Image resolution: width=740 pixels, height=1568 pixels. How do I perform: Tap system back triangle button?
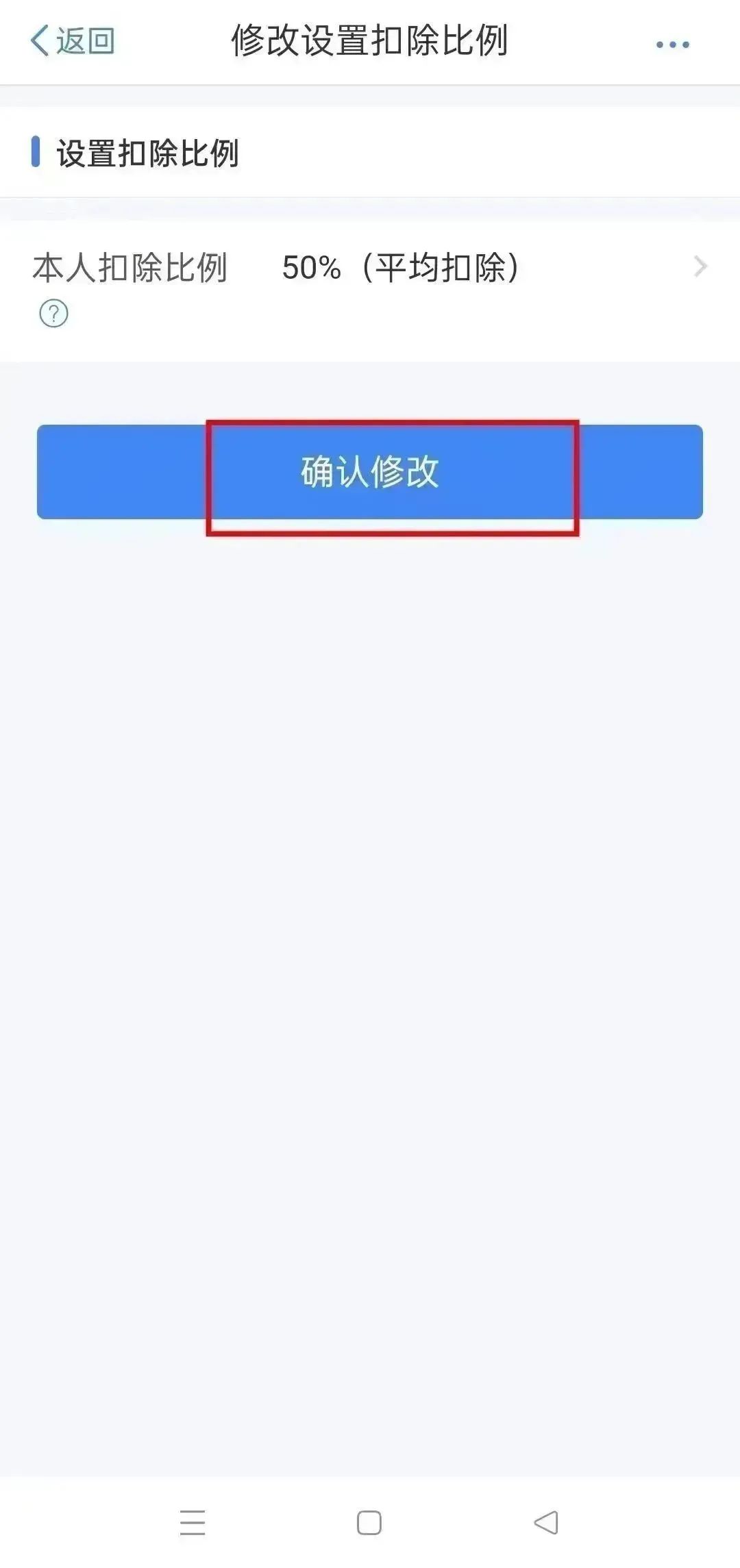546,1523
